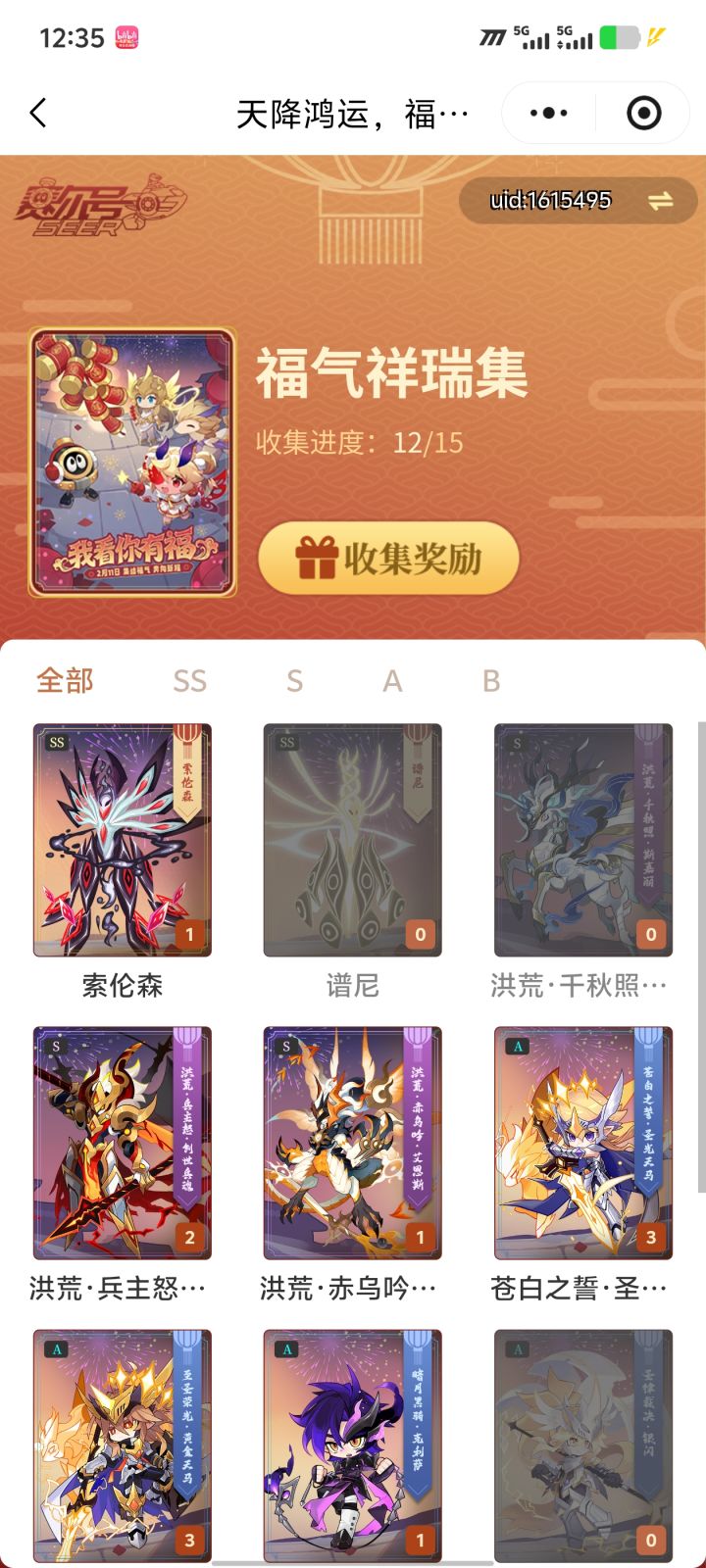Select the 全部 (All) tab
The height and width of the screenshot is (1568, 706).
click(64, 680)
